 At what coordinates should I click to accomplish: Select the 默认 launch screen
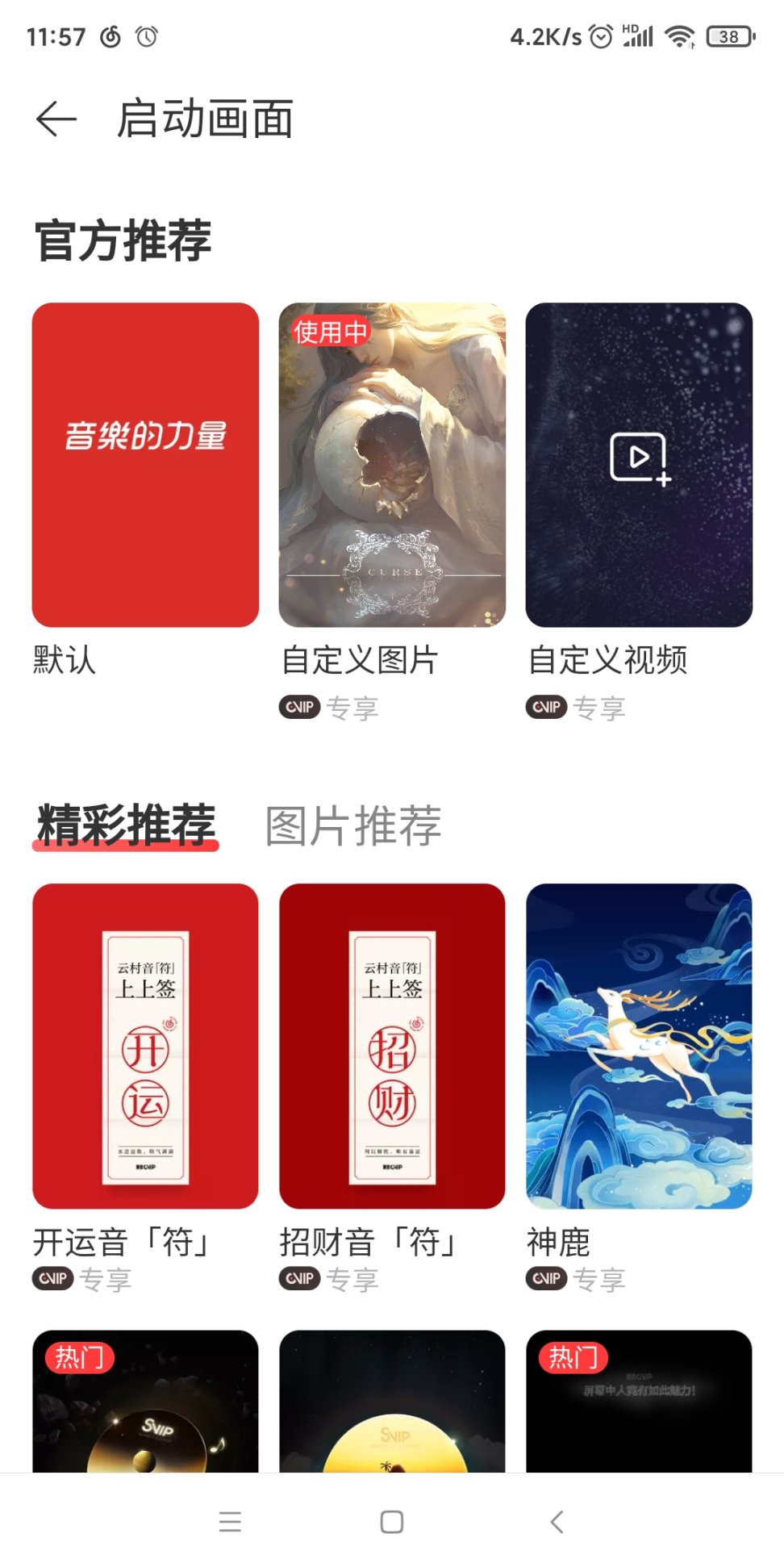coord(145,465)
